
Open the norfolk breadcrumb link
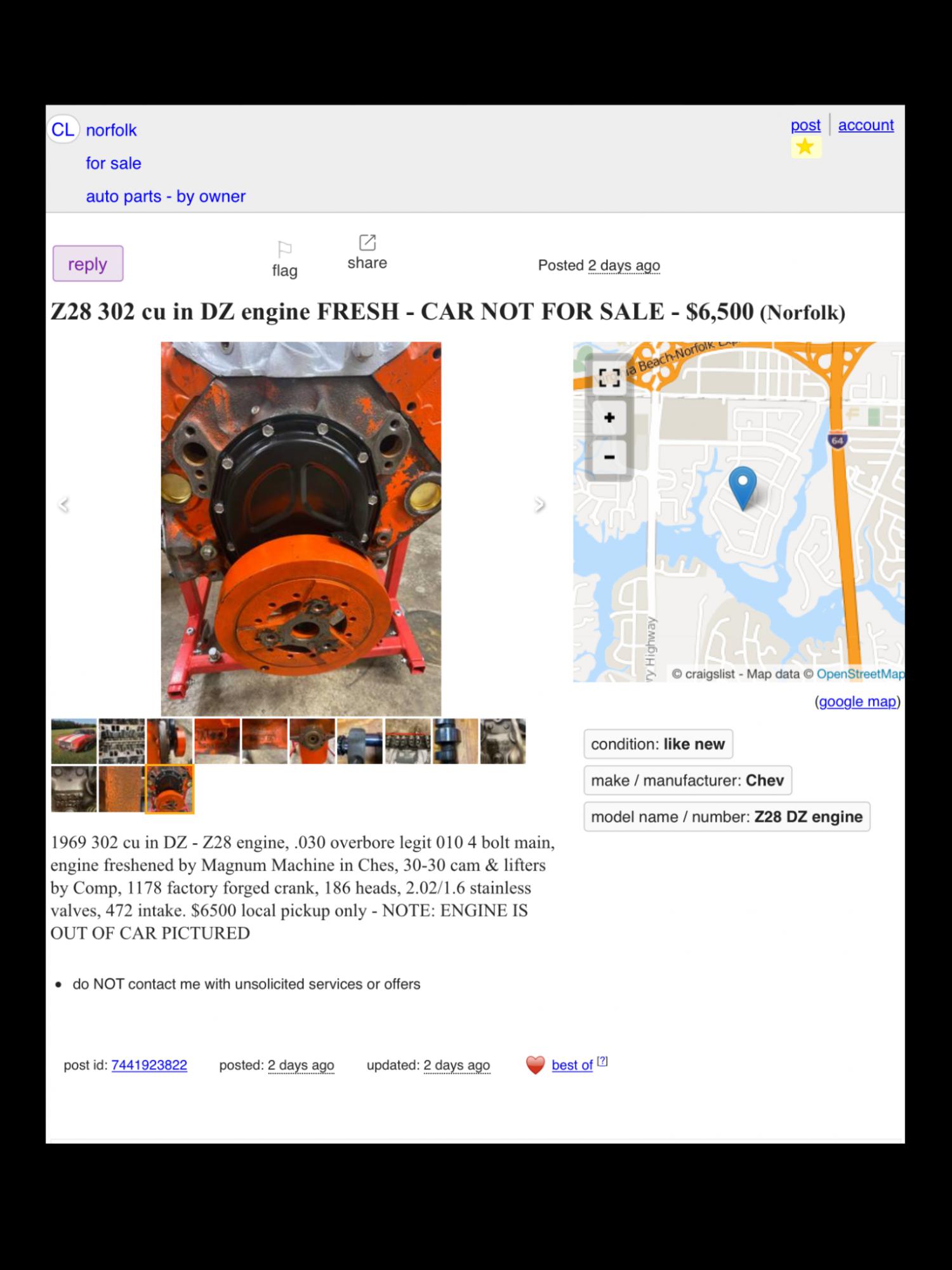pyautogui.click(x=111, y=130)
